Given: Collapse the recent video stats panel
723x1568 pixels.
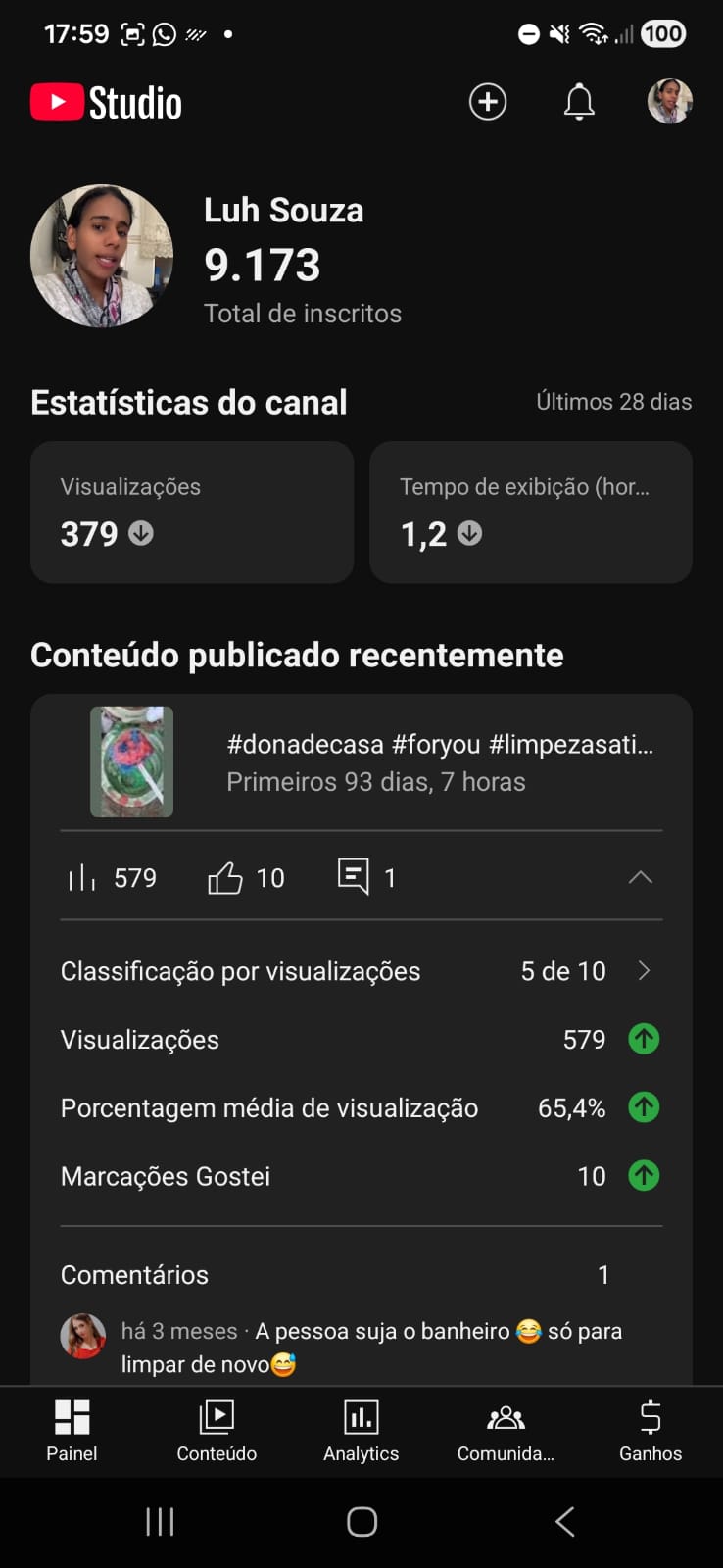Looking at the screenshot, I should click(640, 877).
